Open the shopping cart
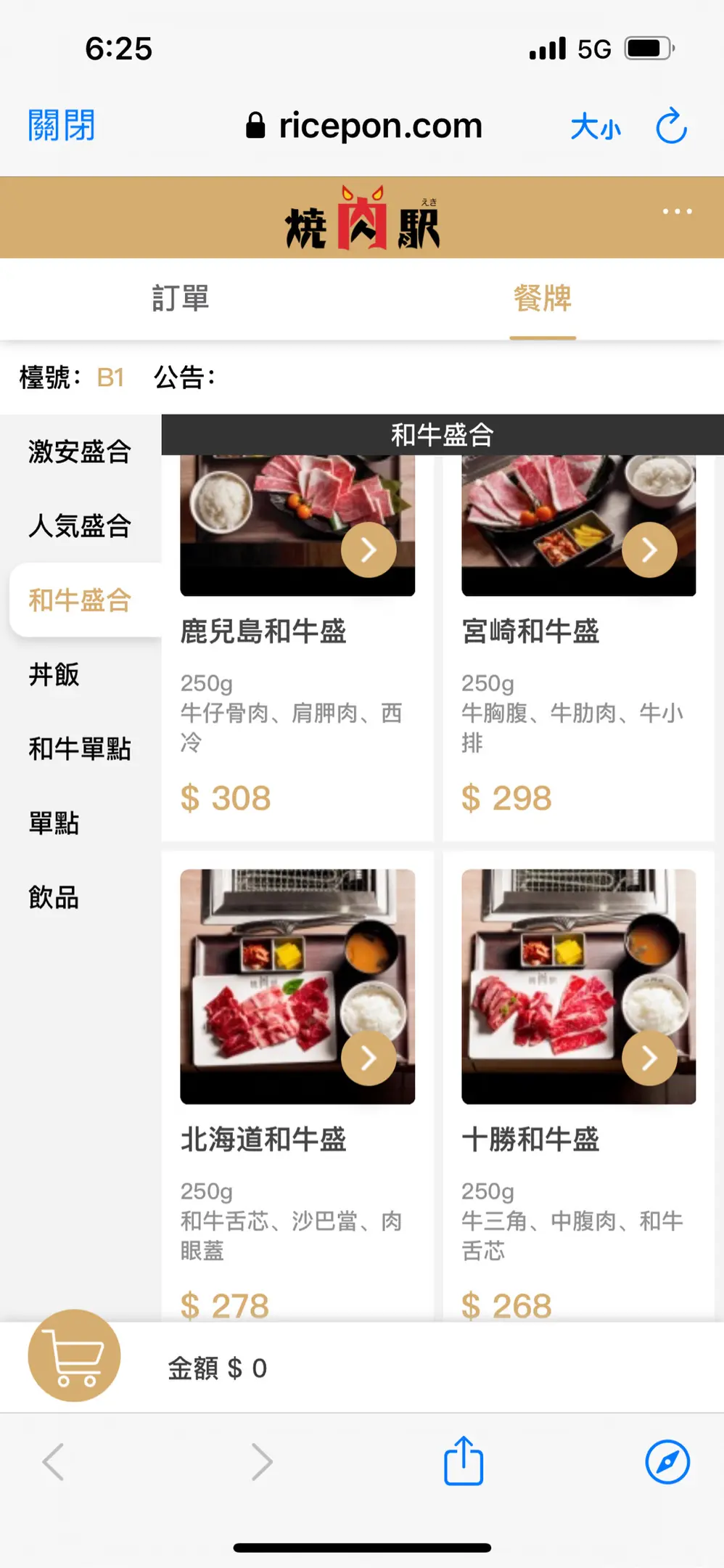 coord(74,1355)
